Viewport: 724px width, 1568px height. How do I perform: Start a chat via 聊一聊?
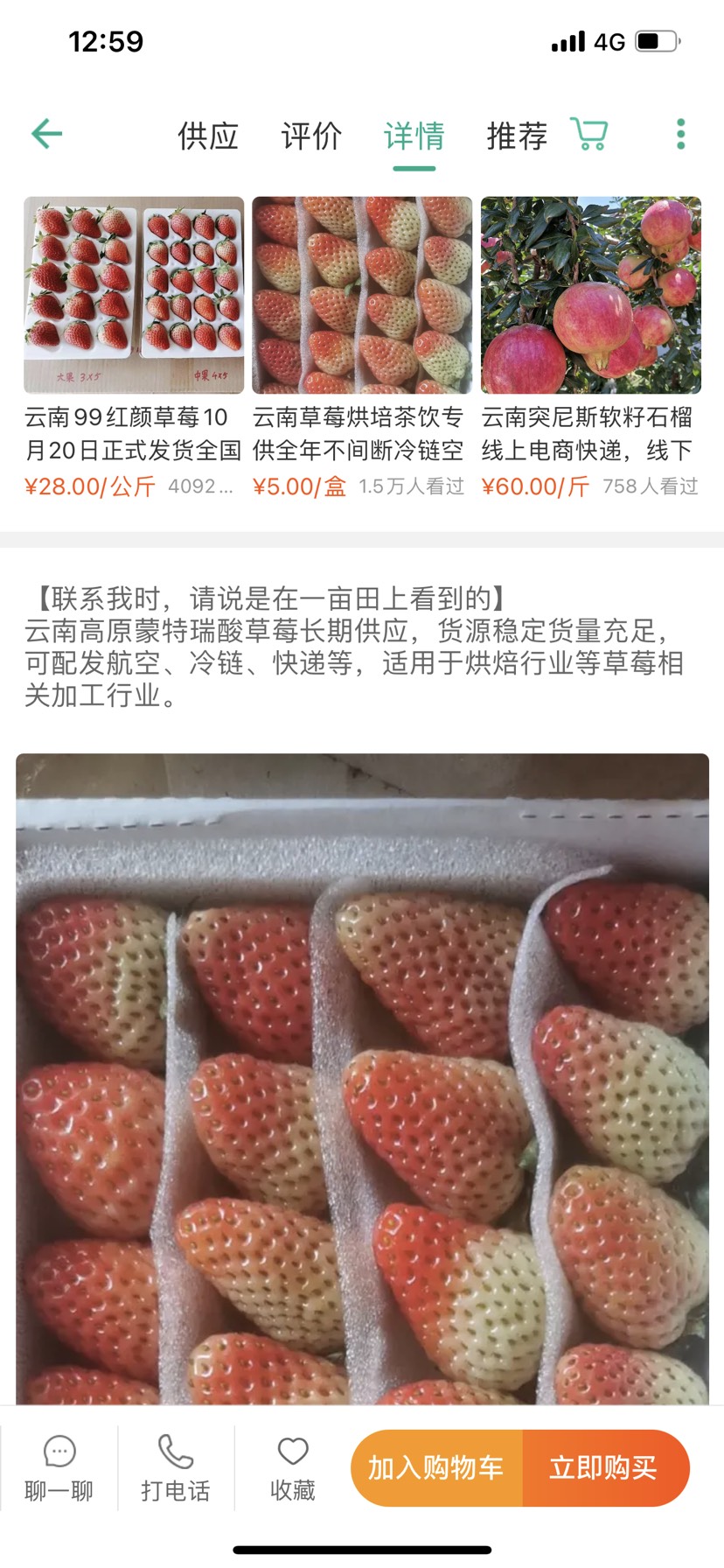point(59,1469)
